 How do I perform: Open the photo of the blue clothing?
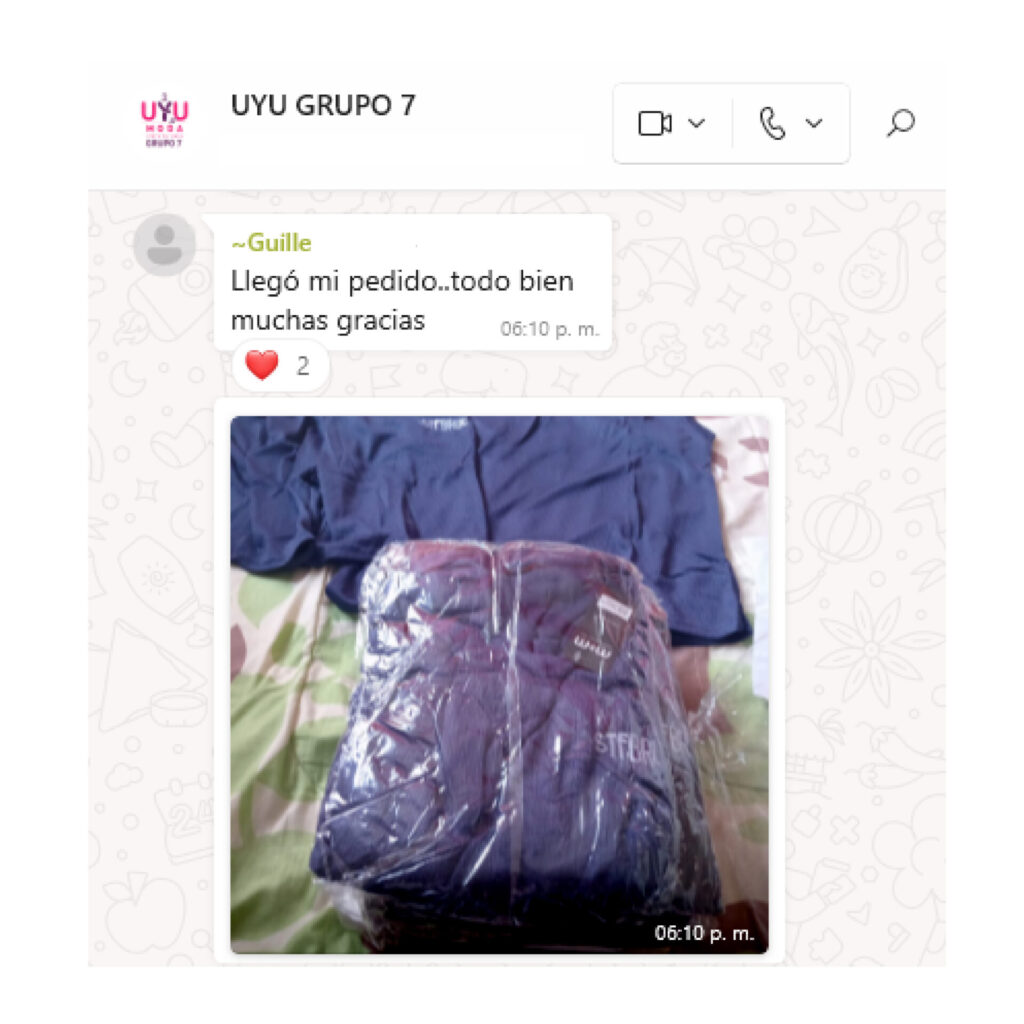pyautogui.click(x=499, y=684)
